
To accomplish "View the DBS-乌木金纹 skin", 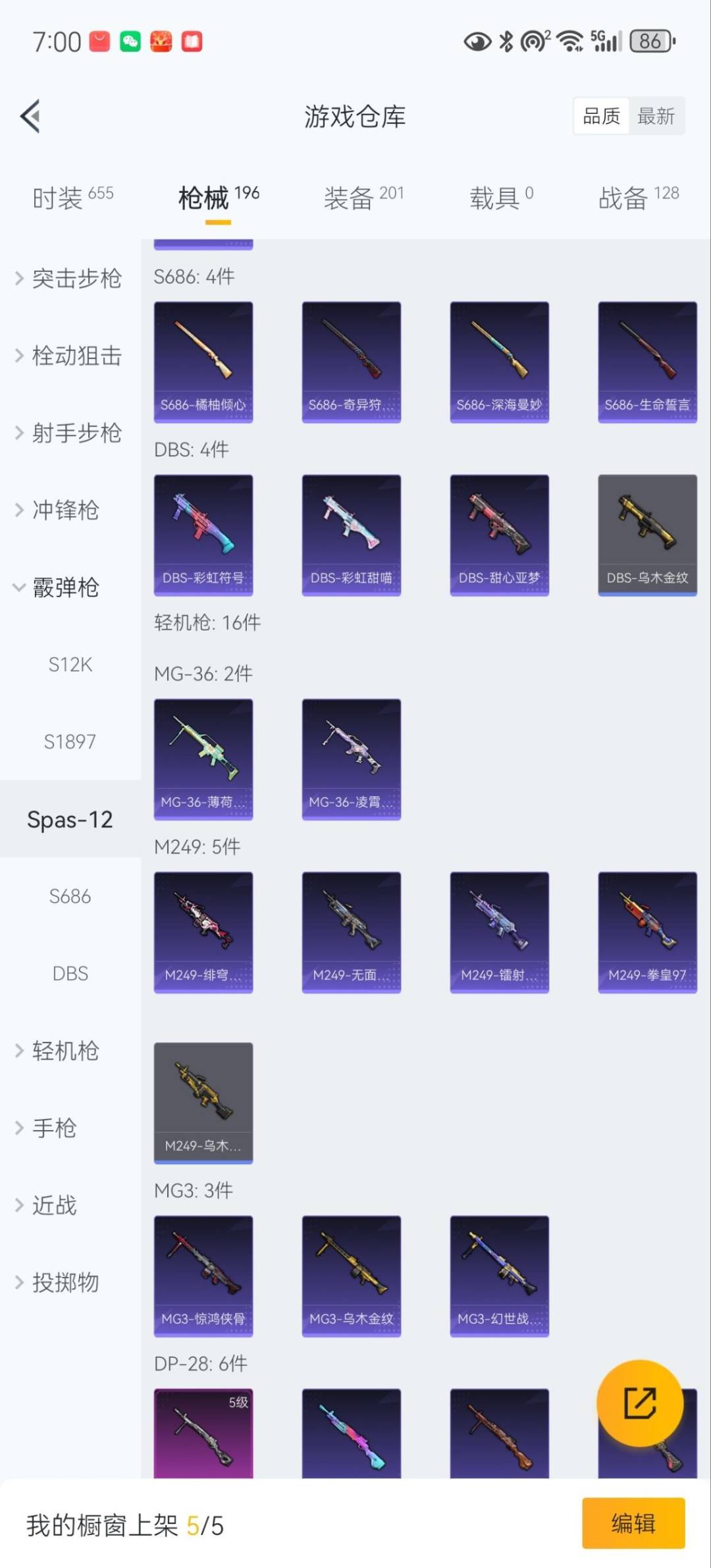I will click(647, 535).
